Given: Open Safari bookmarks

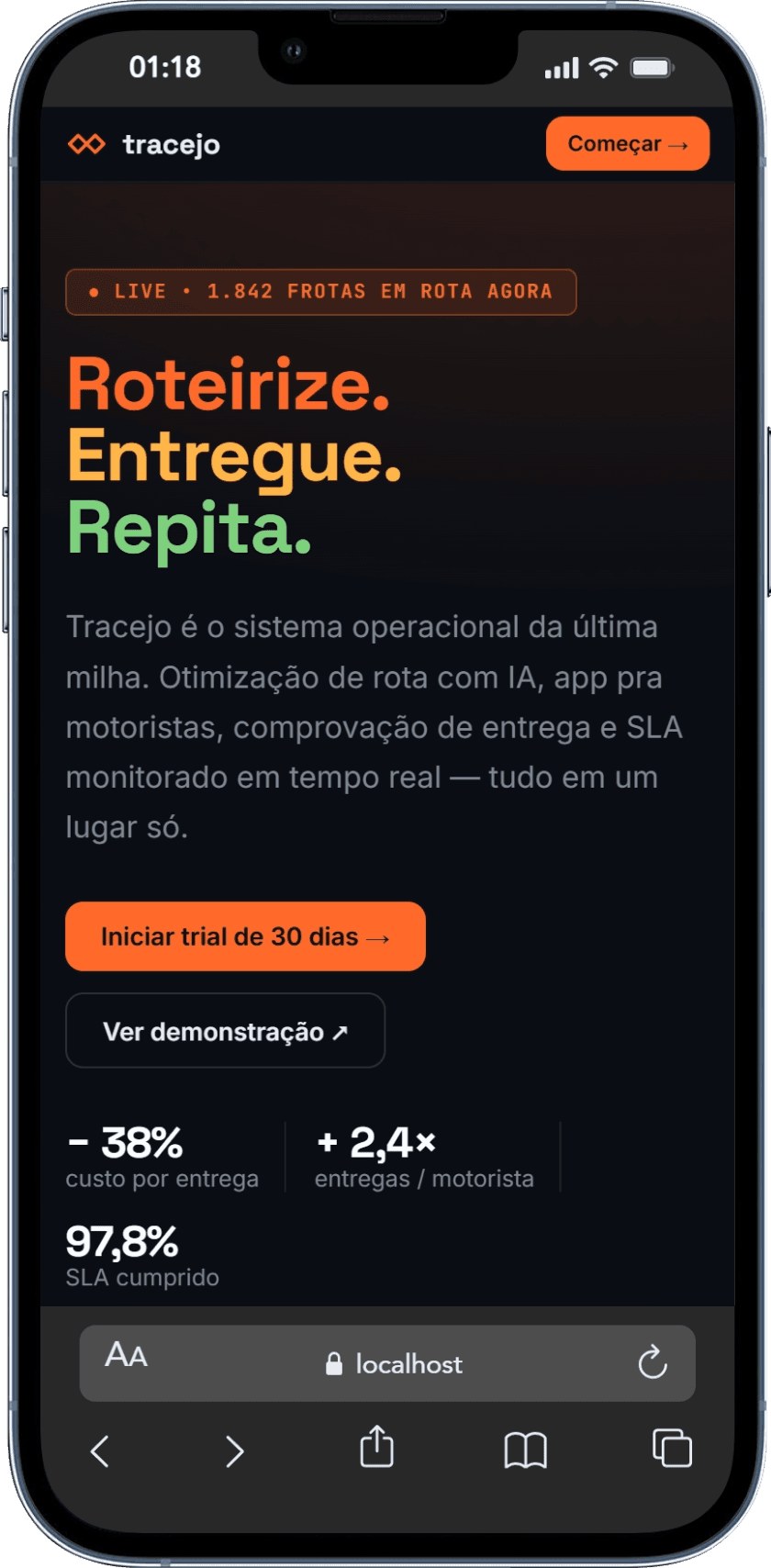Looking at the screenshot, I should pos(526,1449).
